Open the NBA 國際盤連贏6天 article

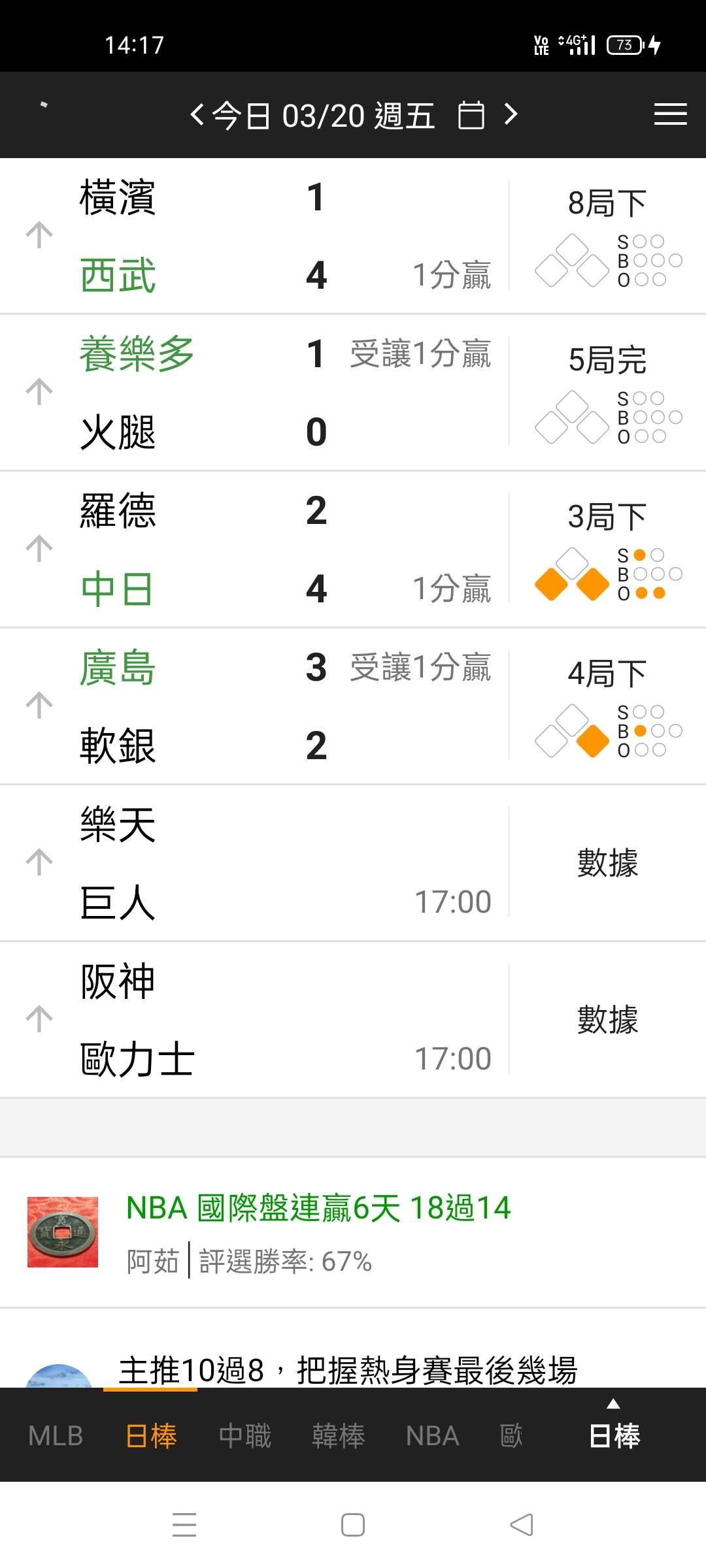point(318,1207)
